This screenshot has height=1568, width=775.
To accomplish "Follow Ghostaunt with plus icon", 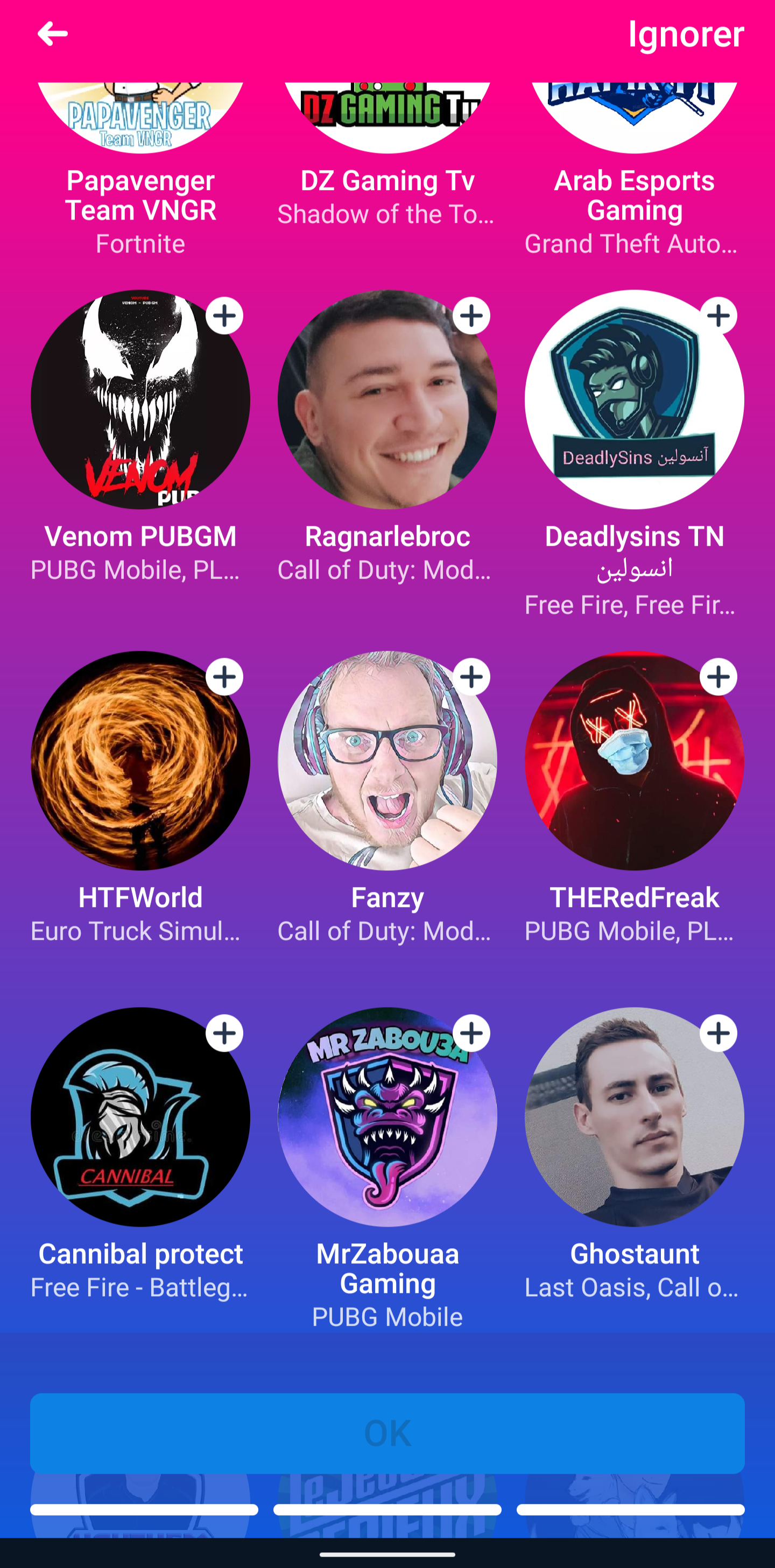I will (x=718, y=1033).
